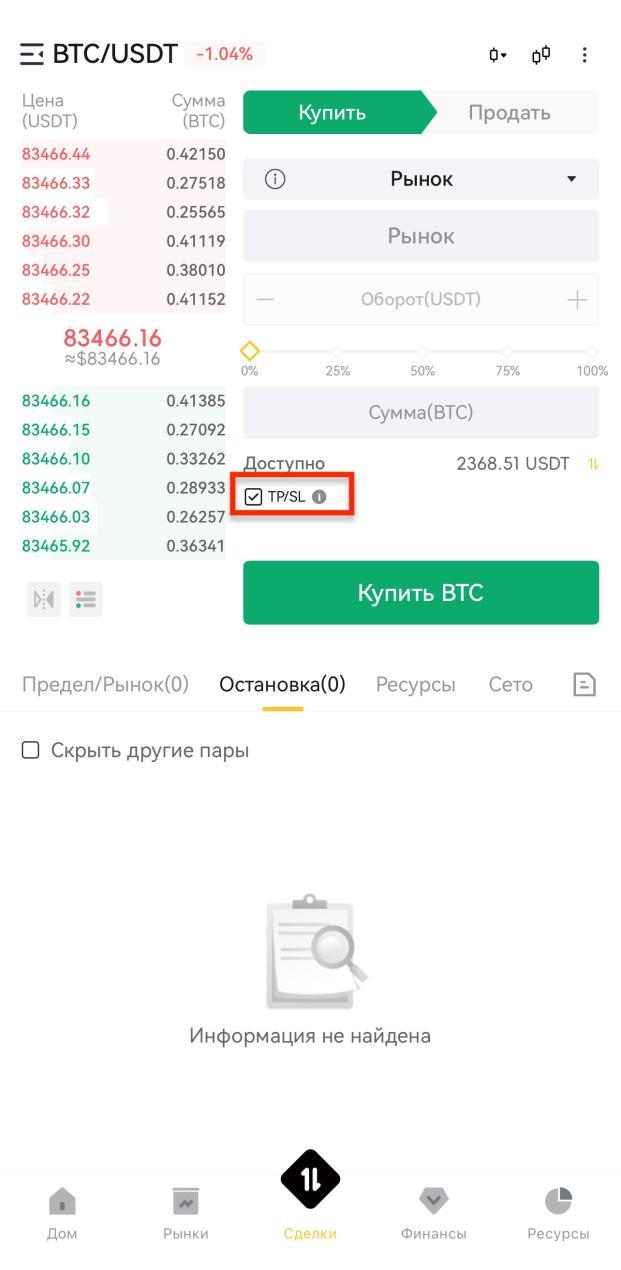Open the order history document icon

coord(584,684)
